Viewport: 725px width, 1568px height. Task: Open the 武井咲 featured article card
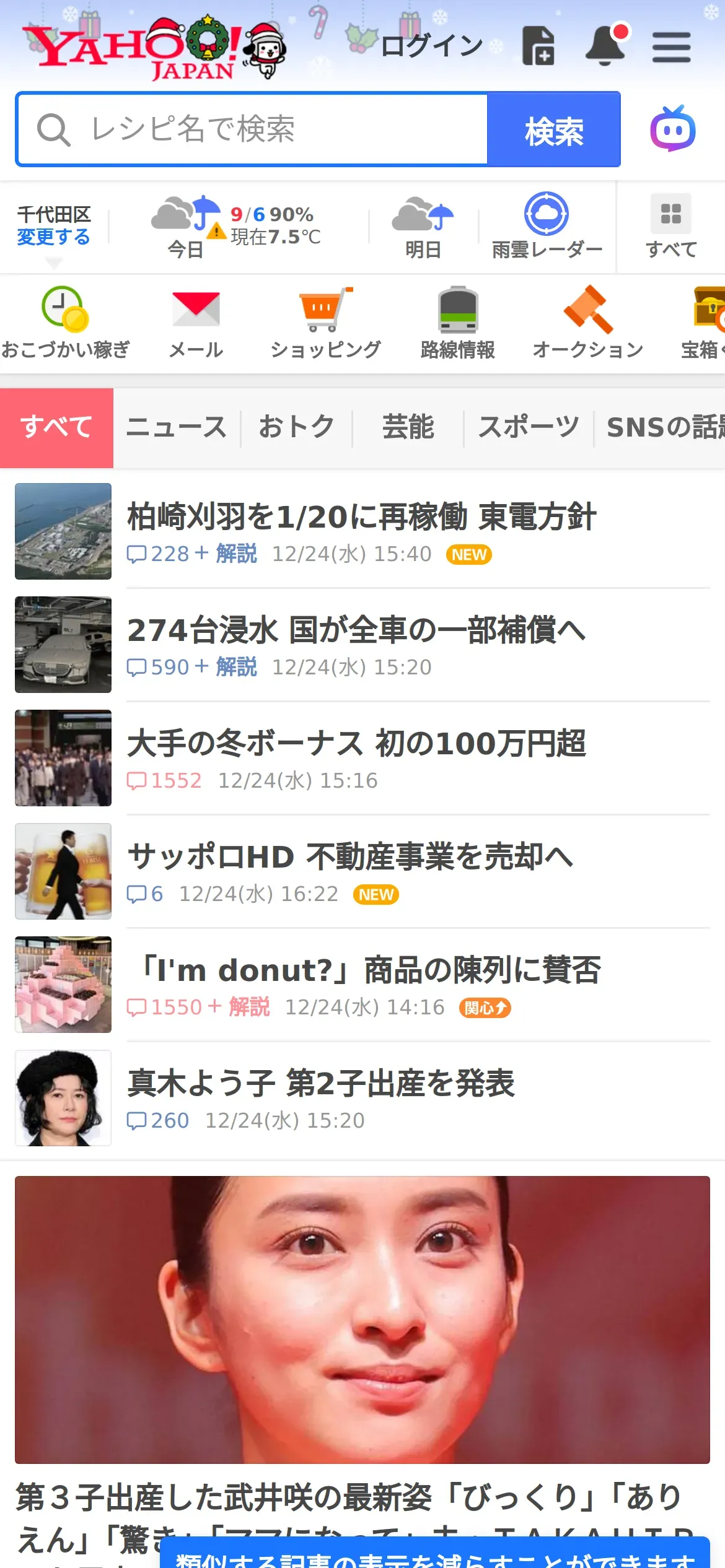(362, 1319)
